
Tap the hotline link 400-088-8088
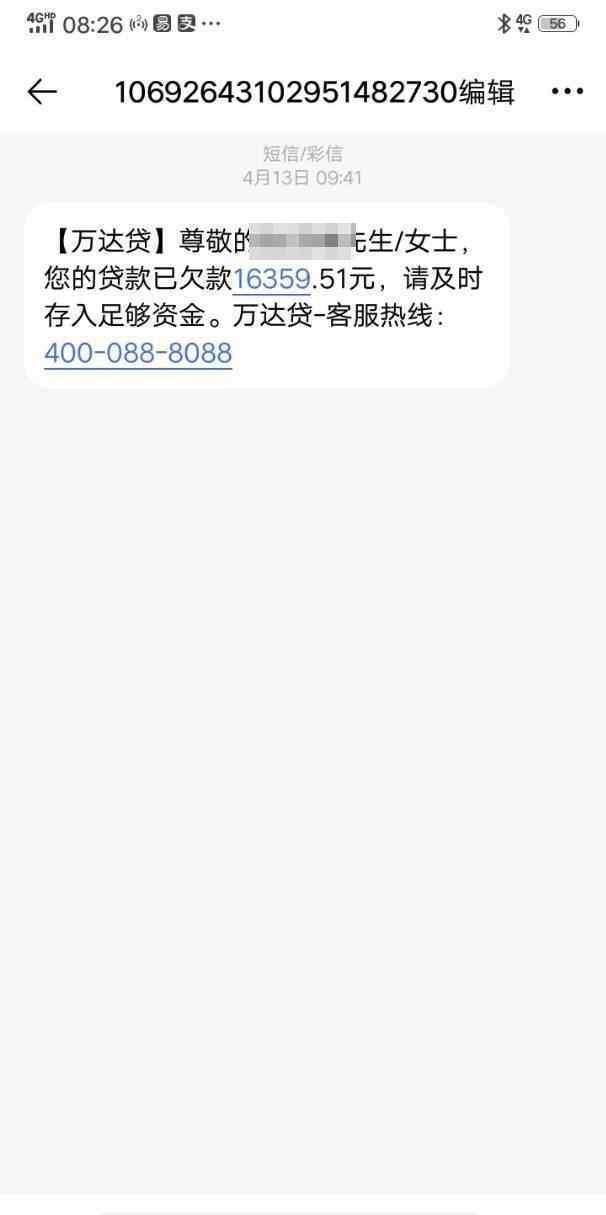tap(138, 353)
